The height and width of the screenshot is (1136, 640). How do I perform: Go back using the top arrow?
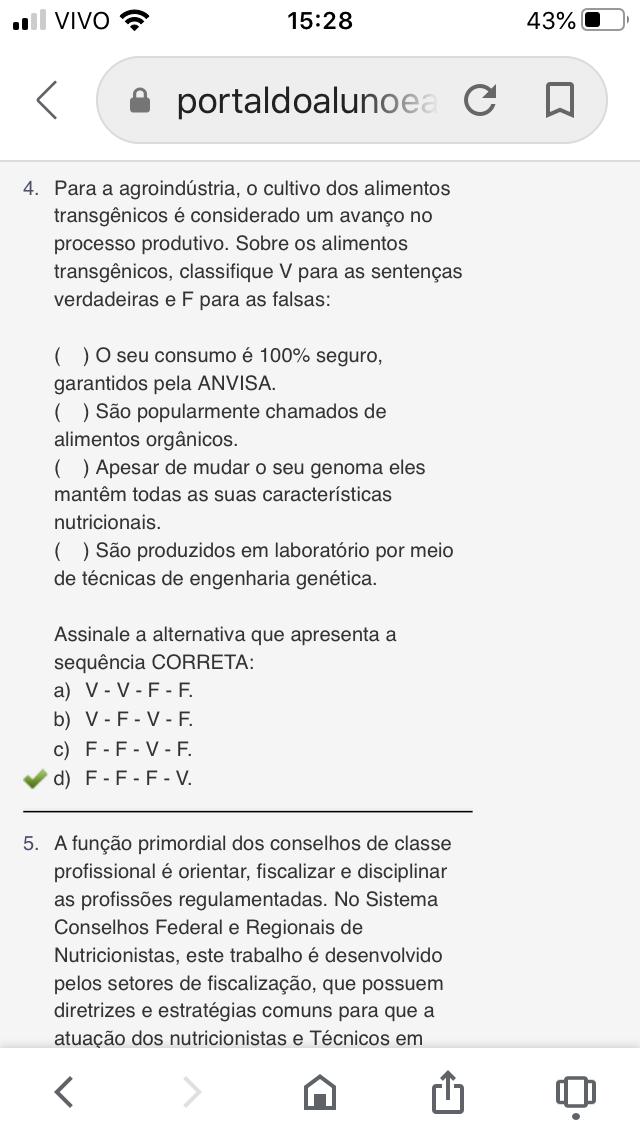tap(47, 100)
